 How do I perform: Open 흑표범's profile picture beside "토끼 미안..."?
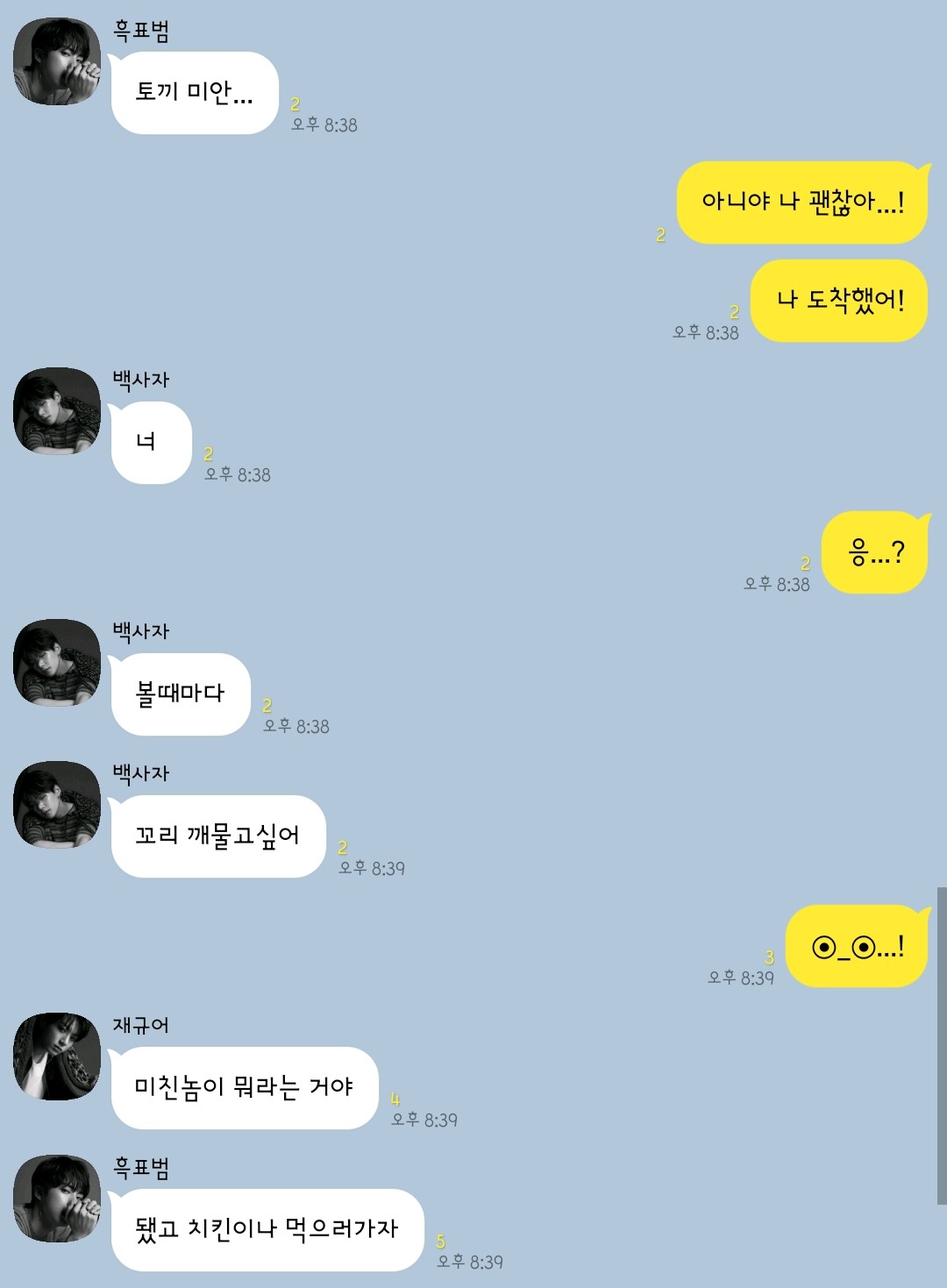[x=57, y=61]
